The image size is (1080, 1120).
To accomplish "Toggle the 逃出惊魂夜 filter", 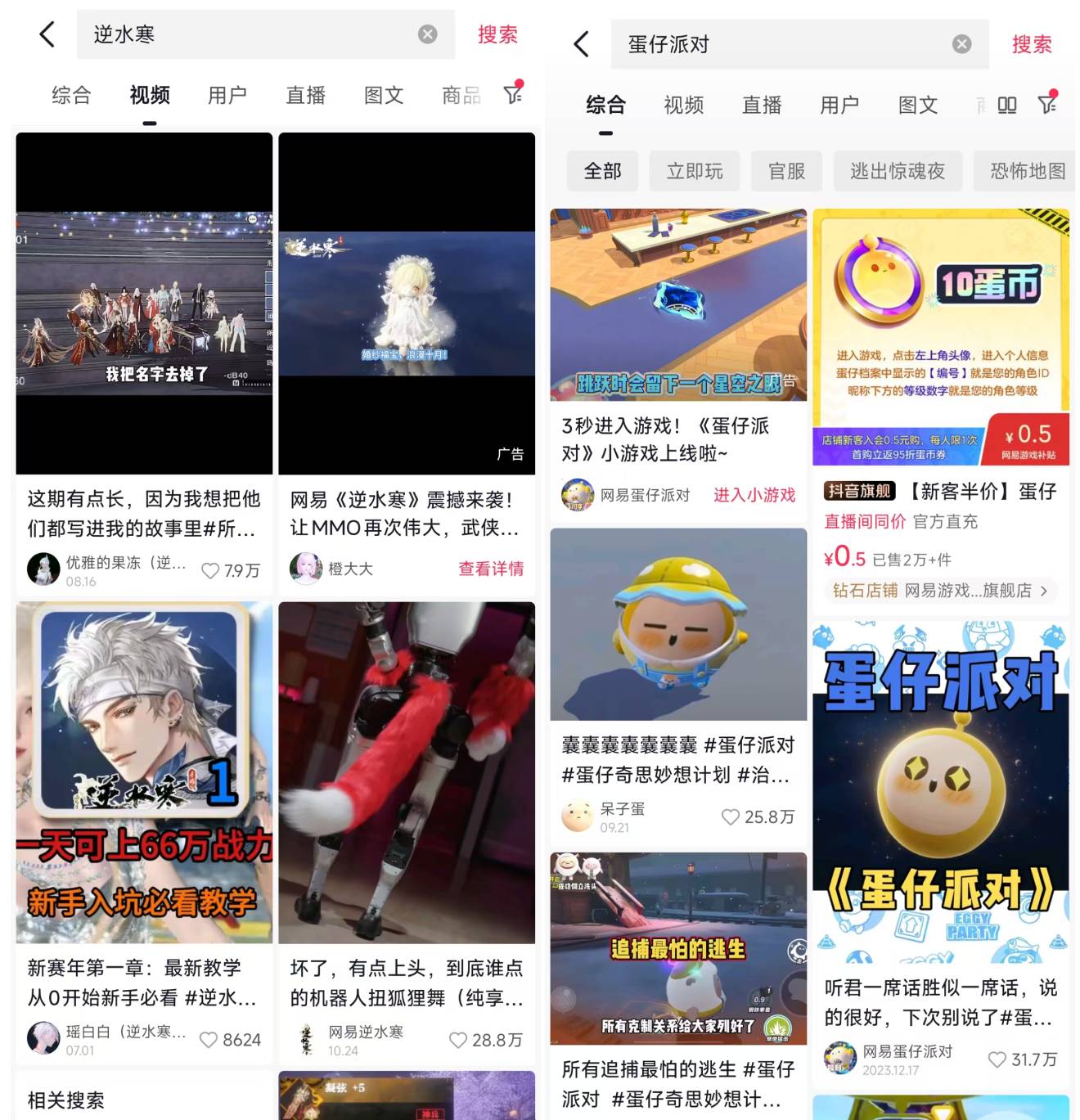I will pos(897,171).
